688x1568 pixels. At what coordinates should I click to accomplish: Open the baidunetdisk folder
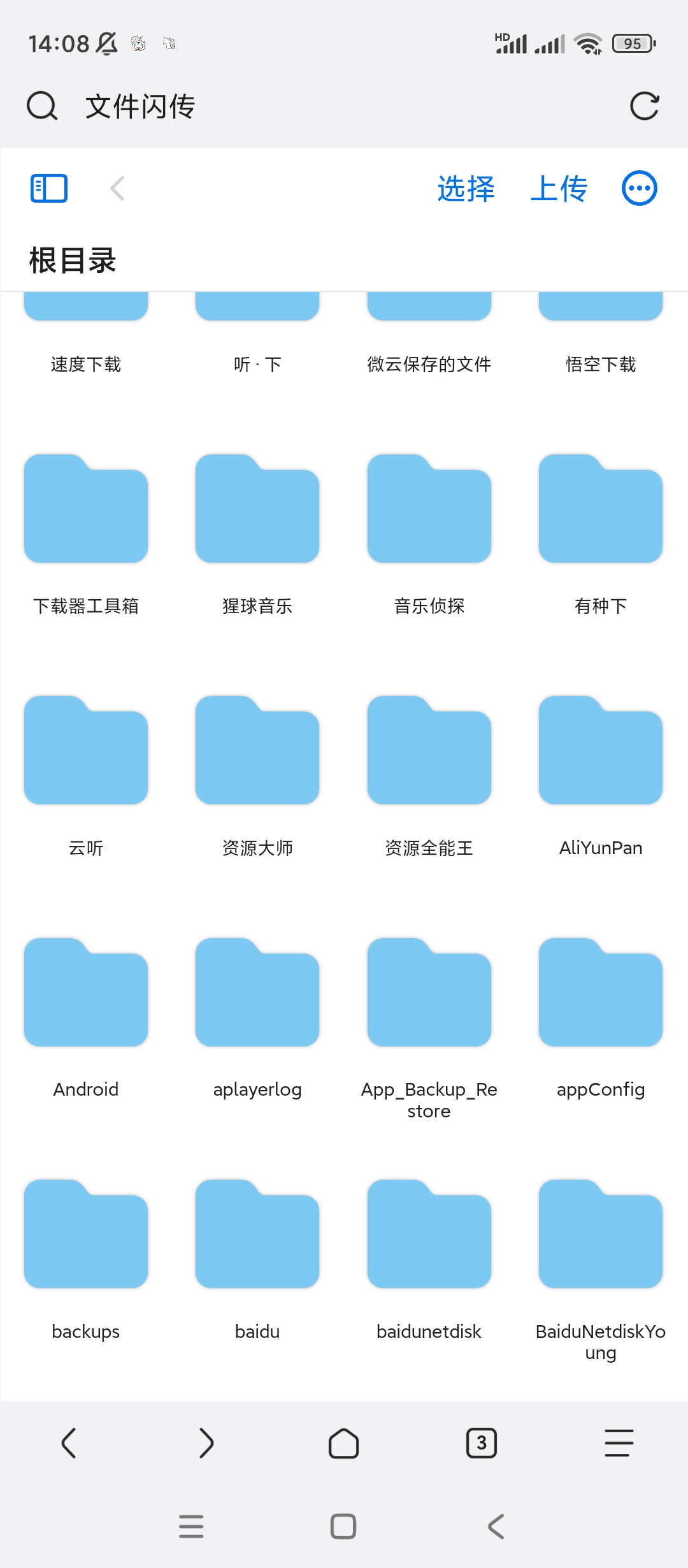[429, 1235]
